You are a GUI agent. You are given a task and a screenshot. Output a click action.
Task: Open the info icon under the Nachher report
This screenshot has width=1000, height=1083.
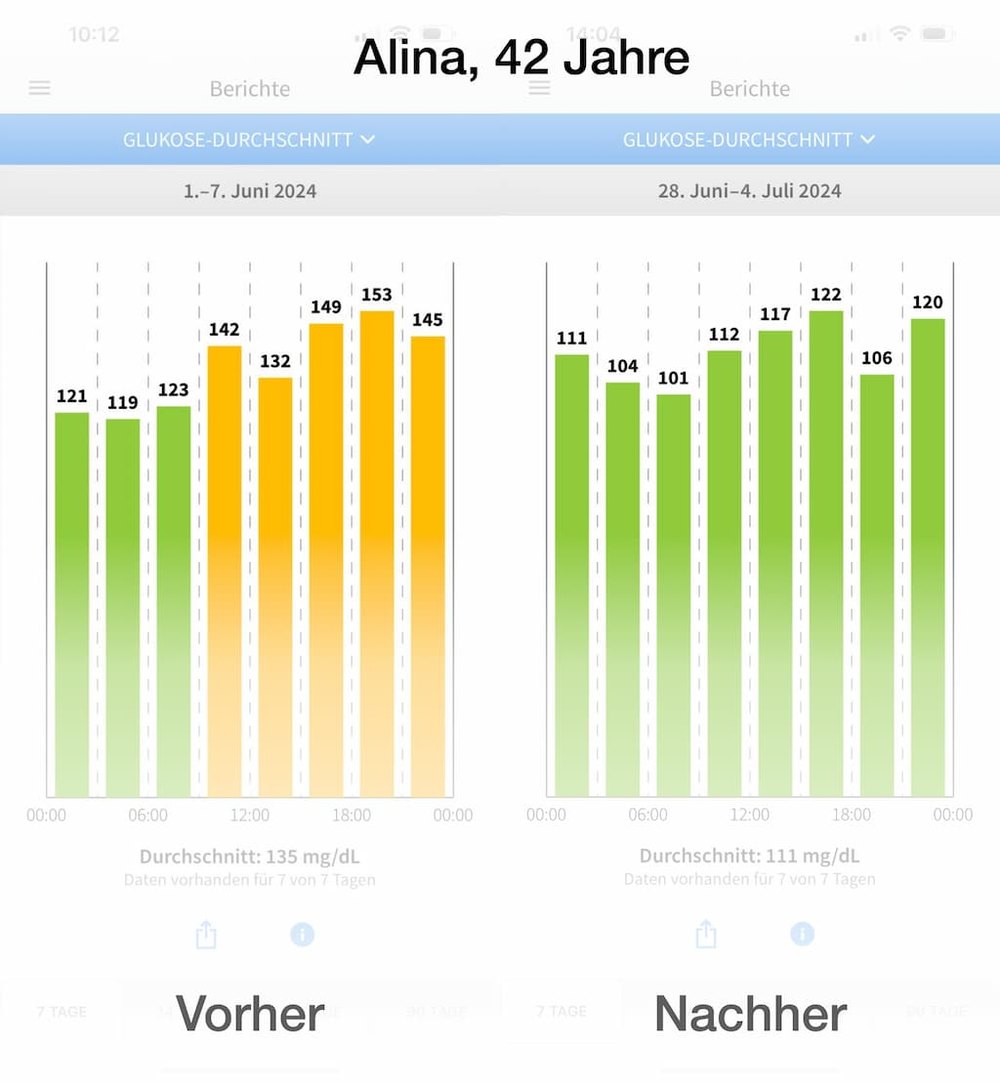802,935
